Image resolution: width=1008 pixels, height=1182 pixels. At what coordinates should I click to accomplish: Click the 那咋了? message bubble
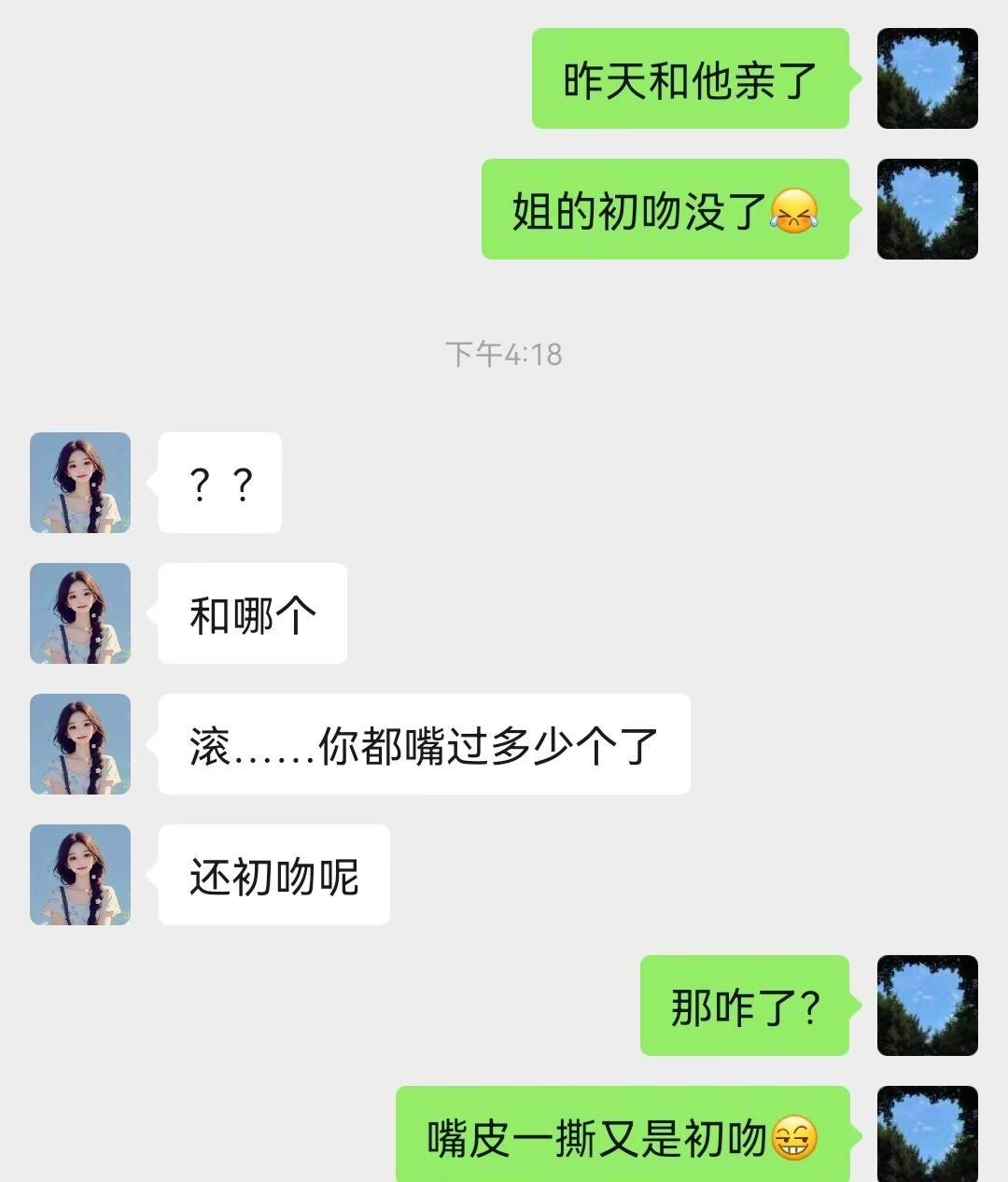(x=744, y=1006)
